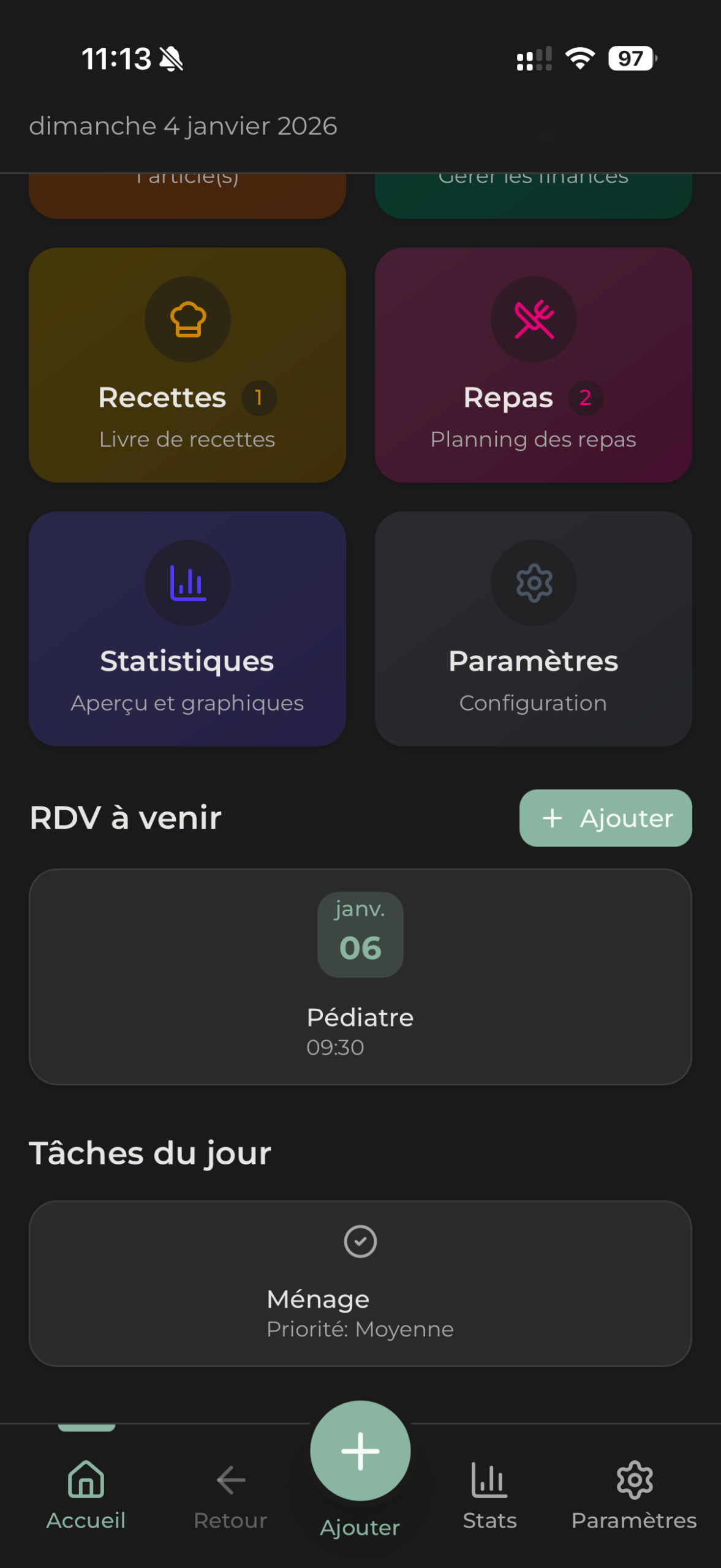Open the Paramètres configuration card
Screen dimensions: 721x1568
(x=533, y=628)
